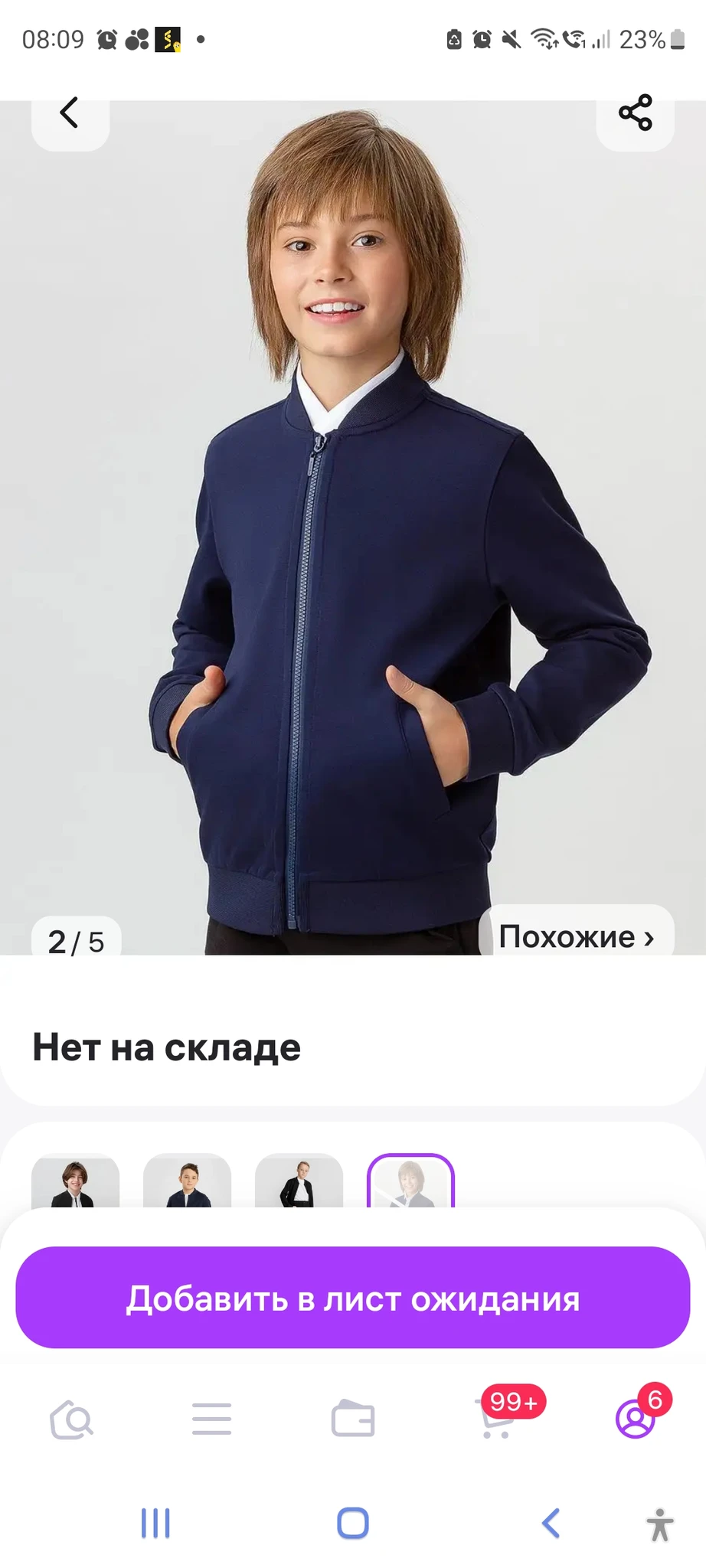
Task: Go back using the top-left arrow
Action: pos(70,113)
